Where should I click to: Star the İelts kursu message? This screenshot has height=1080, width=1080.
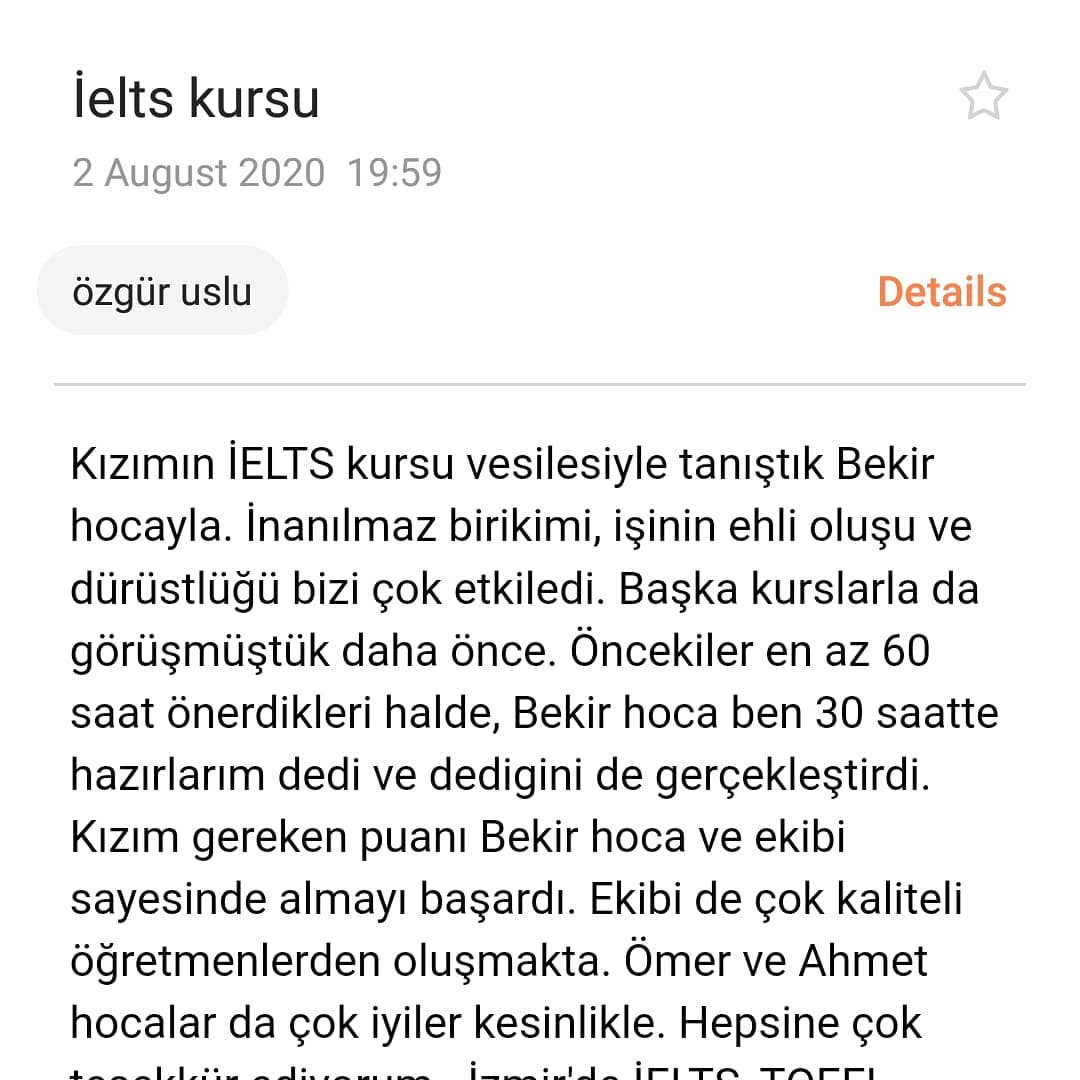[x=983, y=96]
